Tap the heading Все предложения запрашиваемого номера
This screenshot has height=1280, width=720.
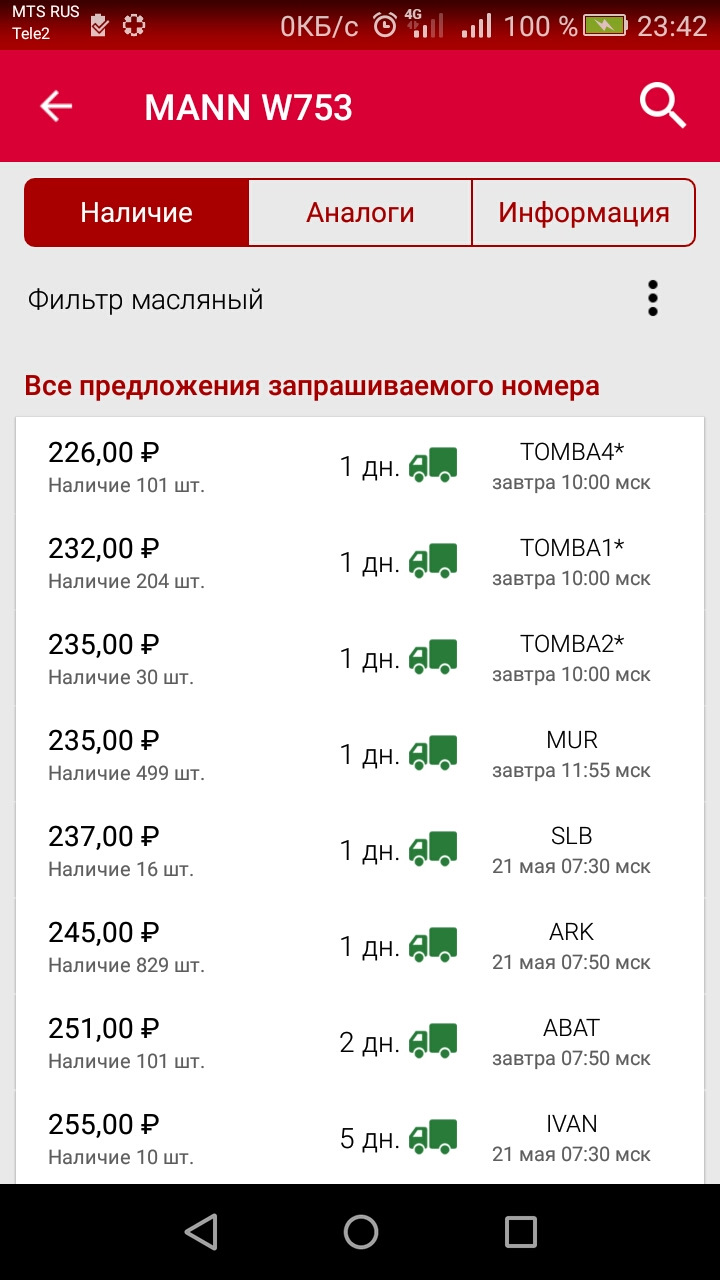click(x=312, y=384)
